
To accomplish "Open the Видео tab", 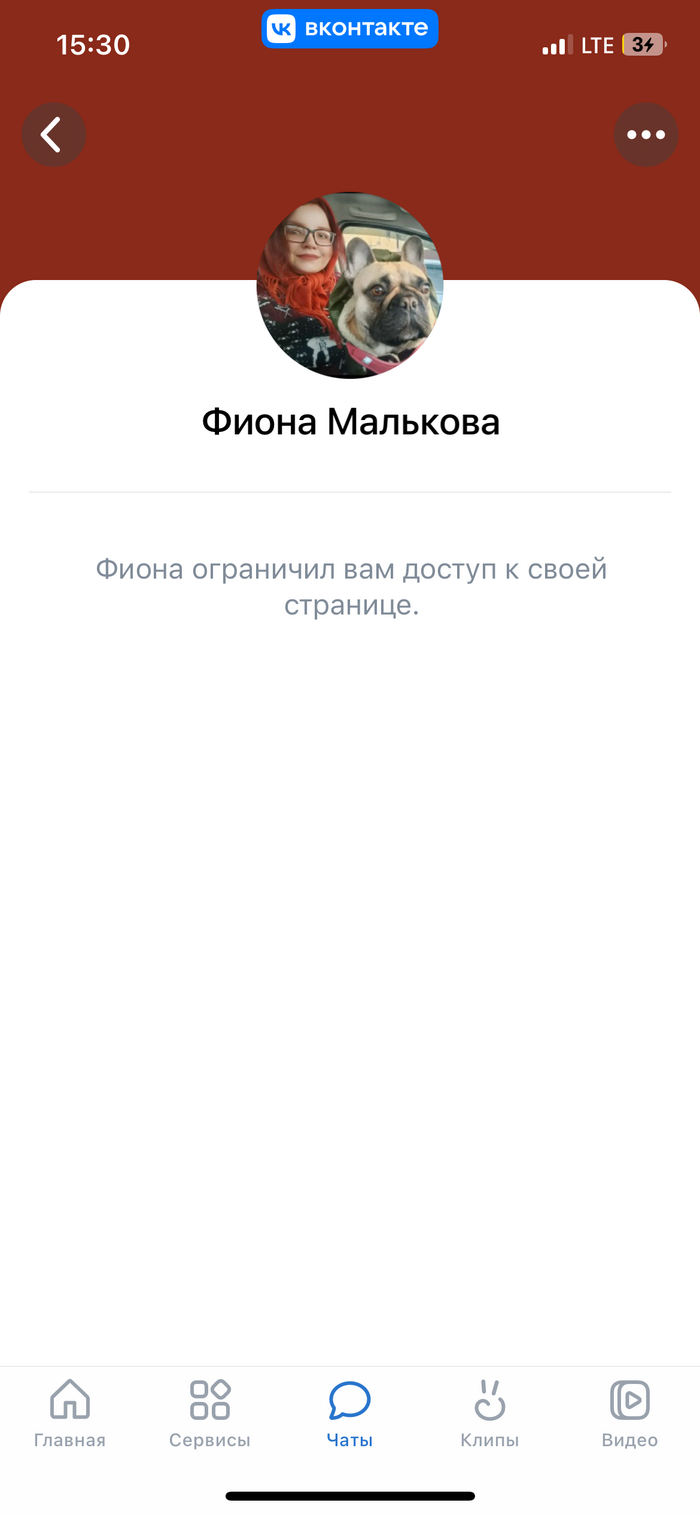I will coord(630,1412).
